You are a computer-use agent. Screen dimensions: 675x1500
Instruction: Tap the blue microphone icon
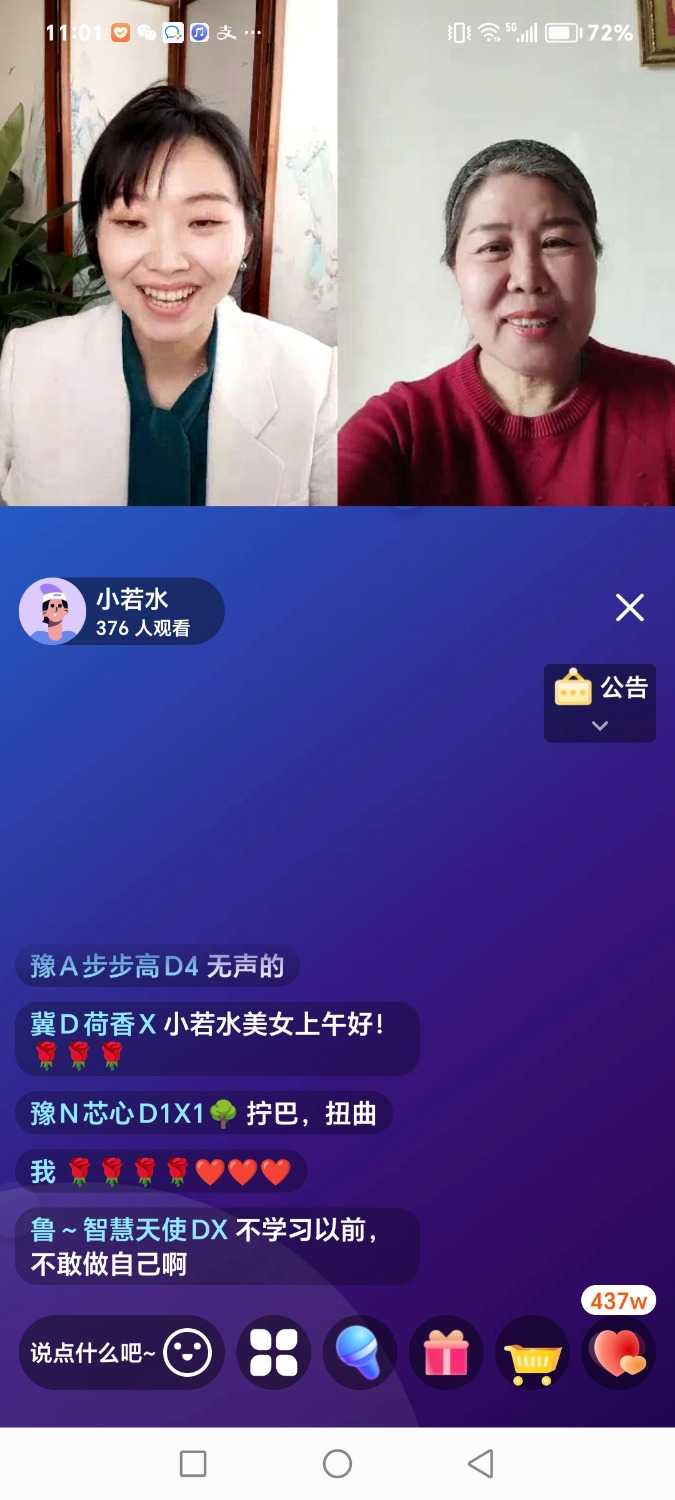coord(359,1353)
